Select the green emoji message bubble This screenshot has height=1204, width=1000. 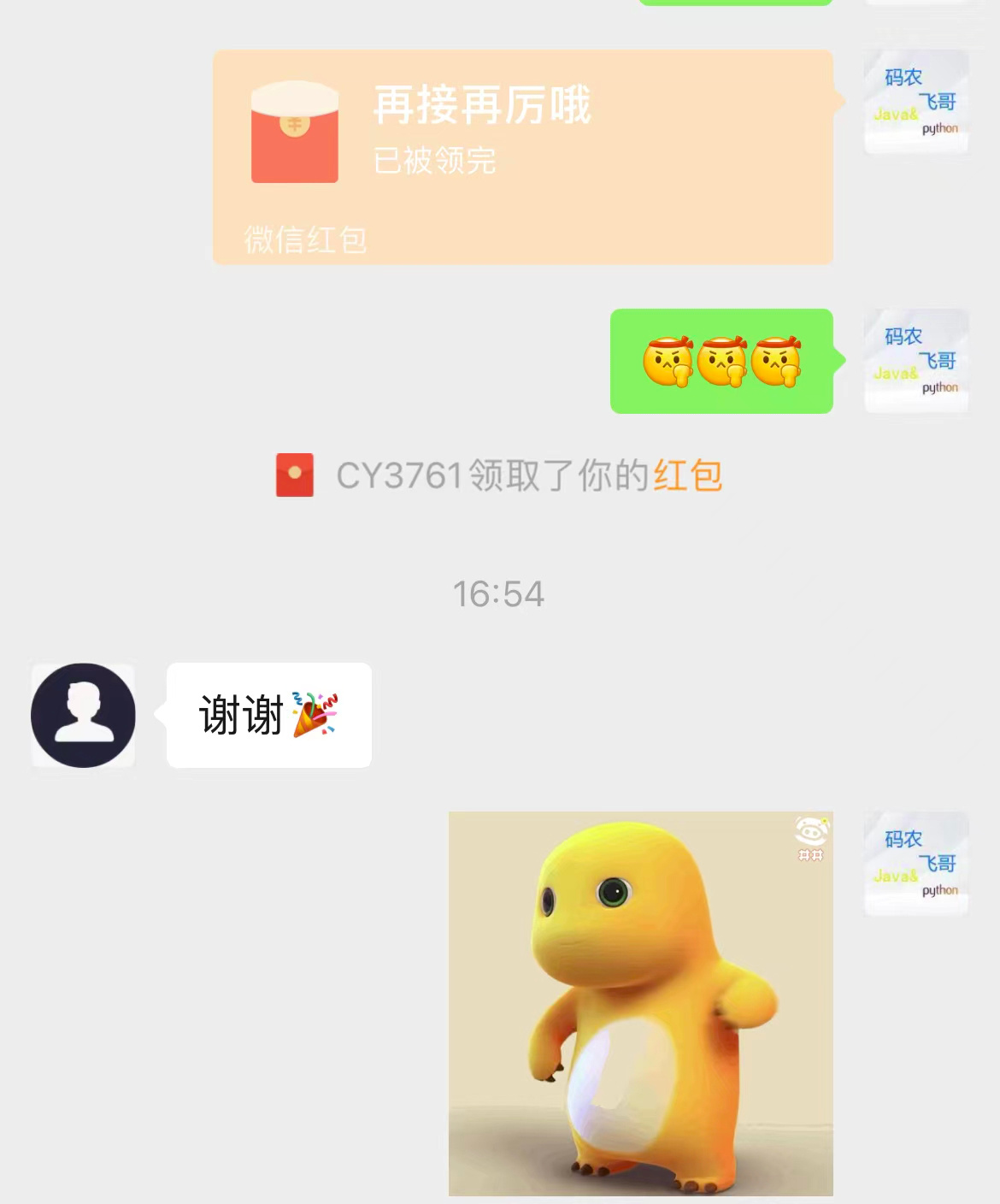point(721,361)
